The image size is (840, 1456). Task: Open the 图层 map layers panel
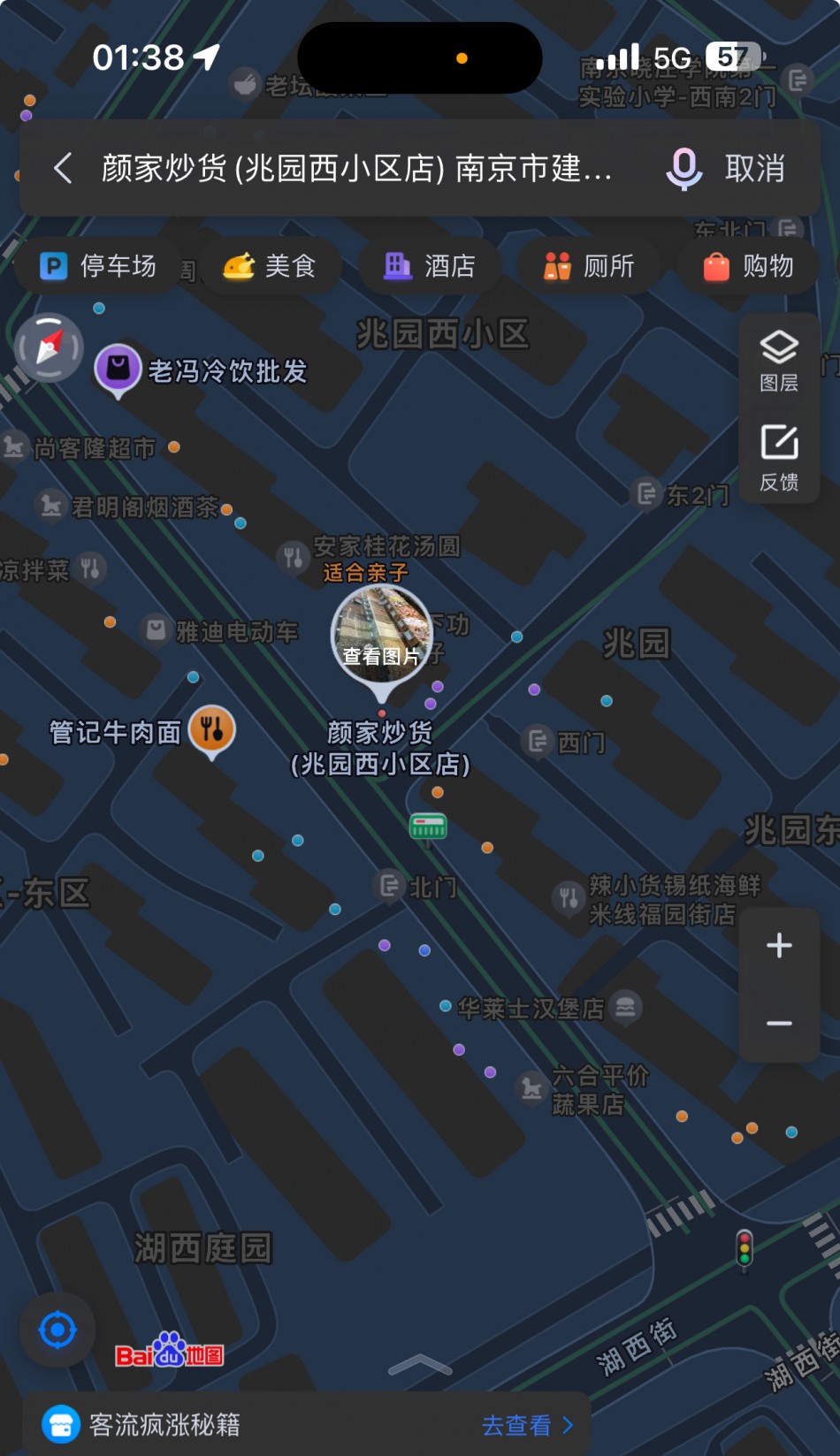pyautogui.click(x=779, y=361)
